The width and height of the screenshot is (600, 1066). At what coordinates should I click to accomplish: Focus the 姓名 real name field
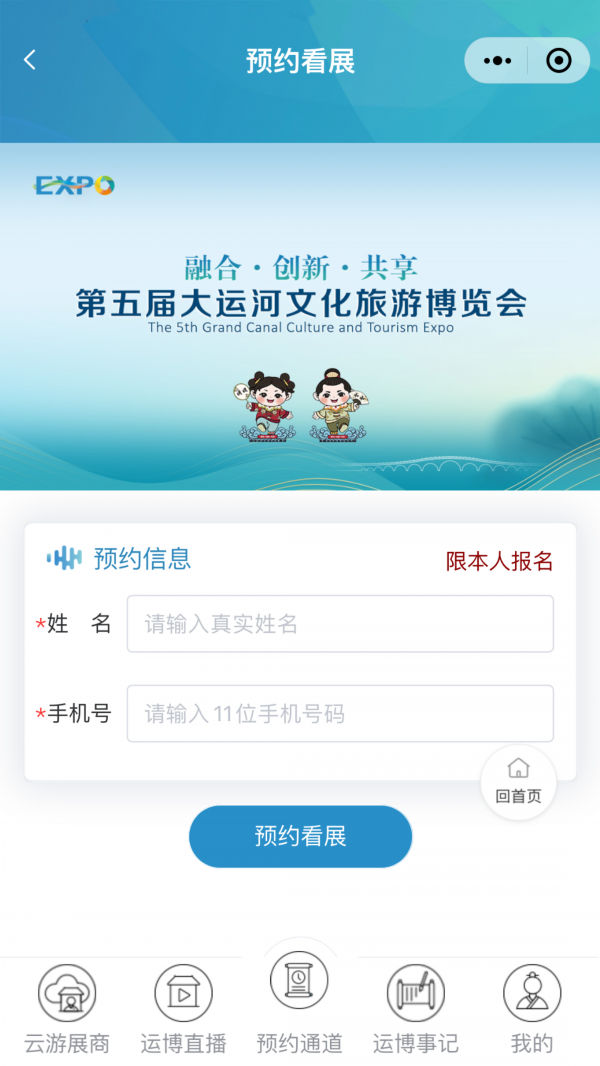pyautogui.click(x=340, y=624)
